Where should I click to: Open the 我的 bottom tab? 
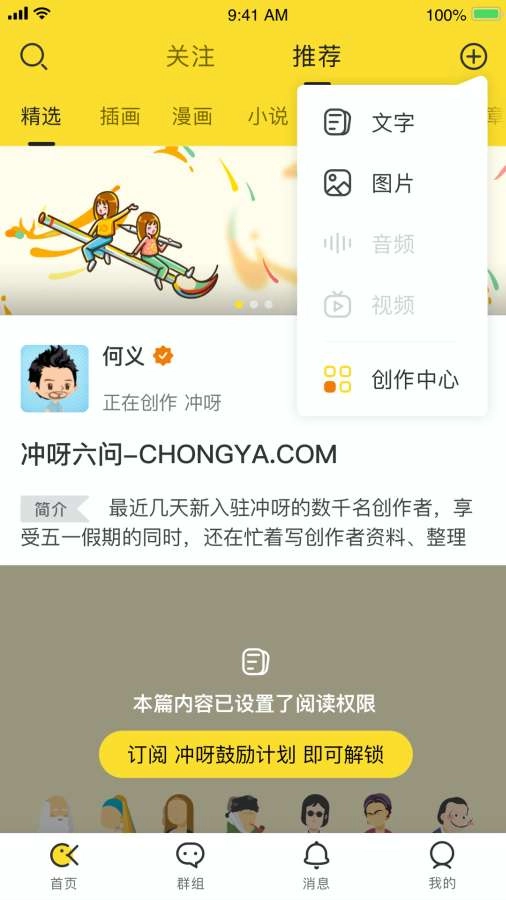click(442, 866)
